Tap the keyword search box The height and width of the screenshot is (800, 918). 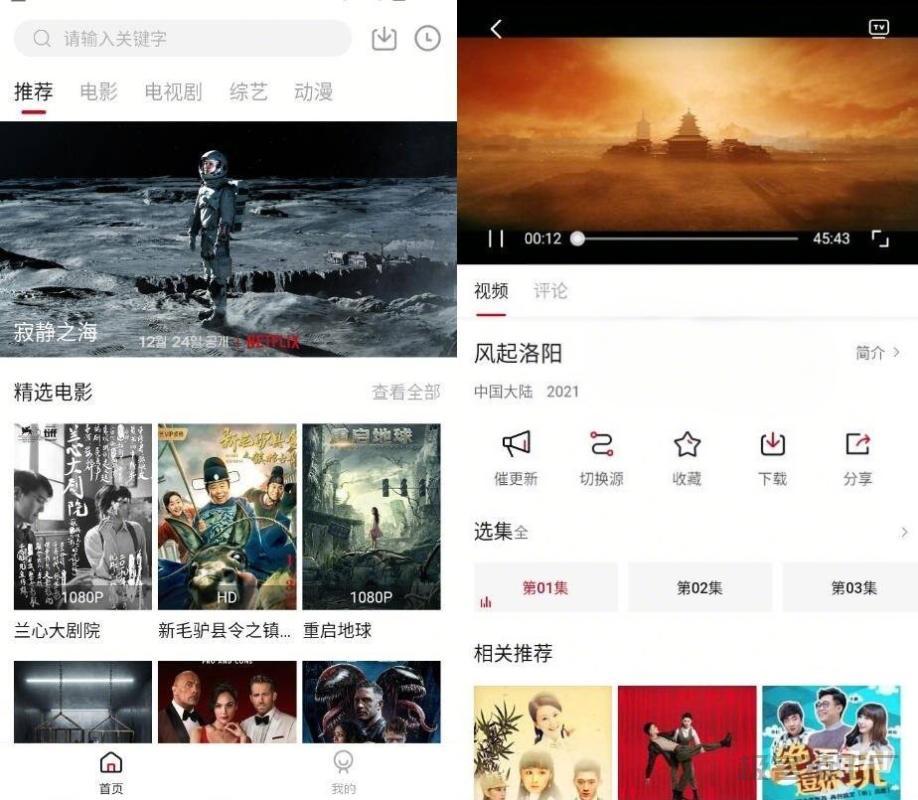click(x=183, y=39)
